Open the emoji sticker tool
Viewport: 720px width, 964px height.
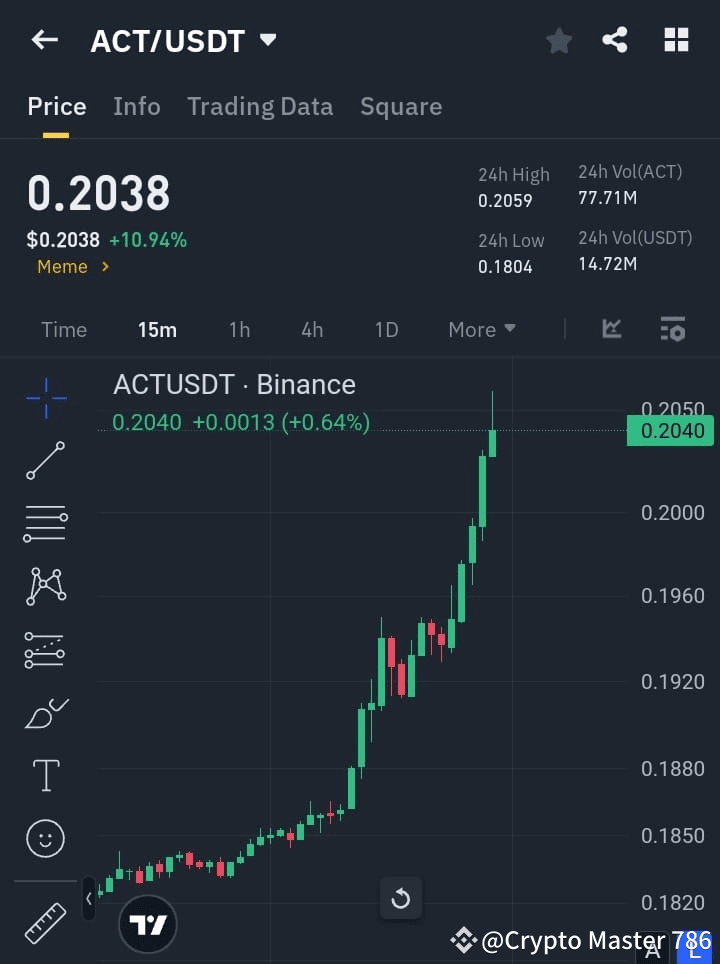point(45,838)
